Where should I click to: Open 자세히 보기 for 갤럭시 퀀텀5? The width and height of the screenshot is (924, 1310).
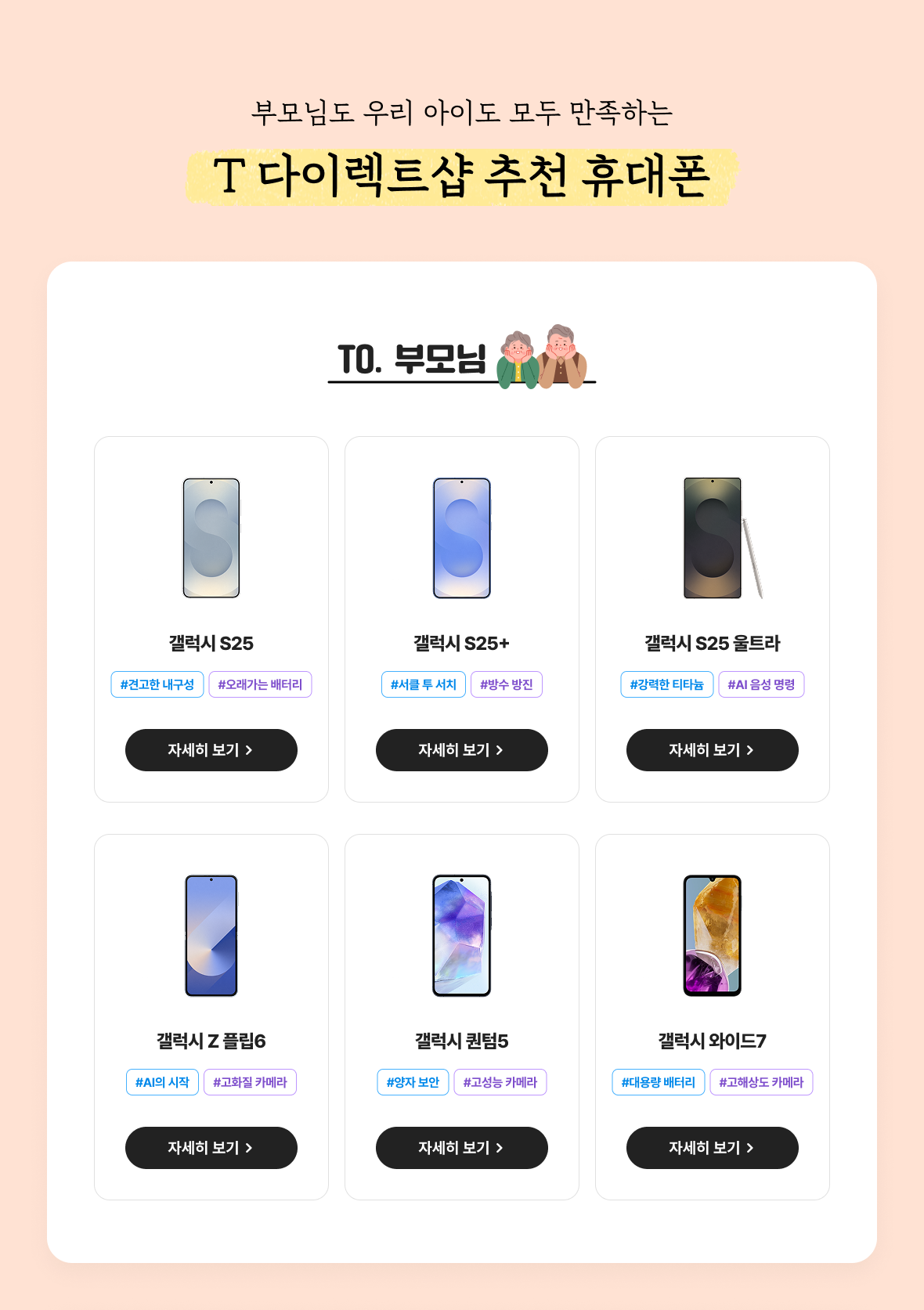pyautogui.click(x=461, y=1148)
